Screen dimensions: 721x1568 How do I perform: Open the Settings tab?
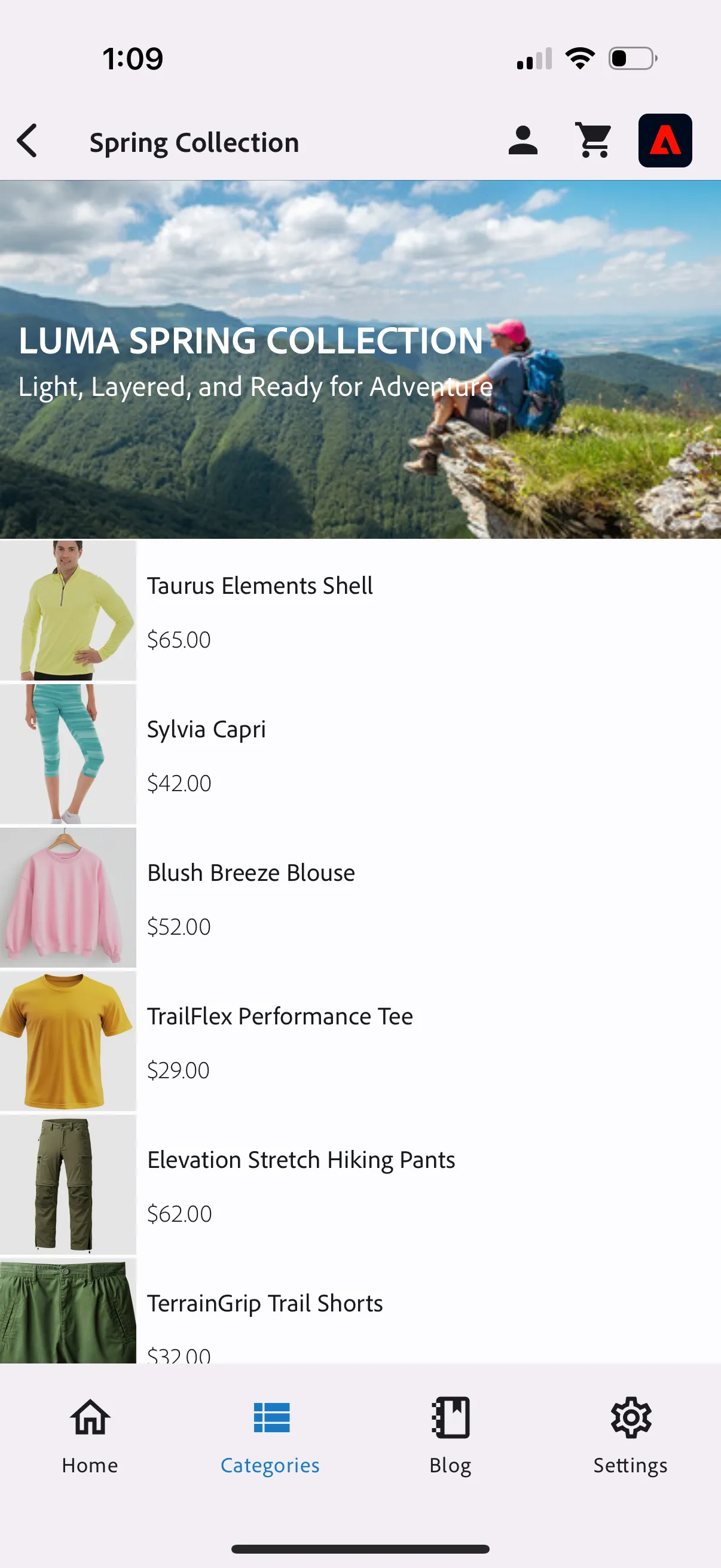click(630, 1436)
